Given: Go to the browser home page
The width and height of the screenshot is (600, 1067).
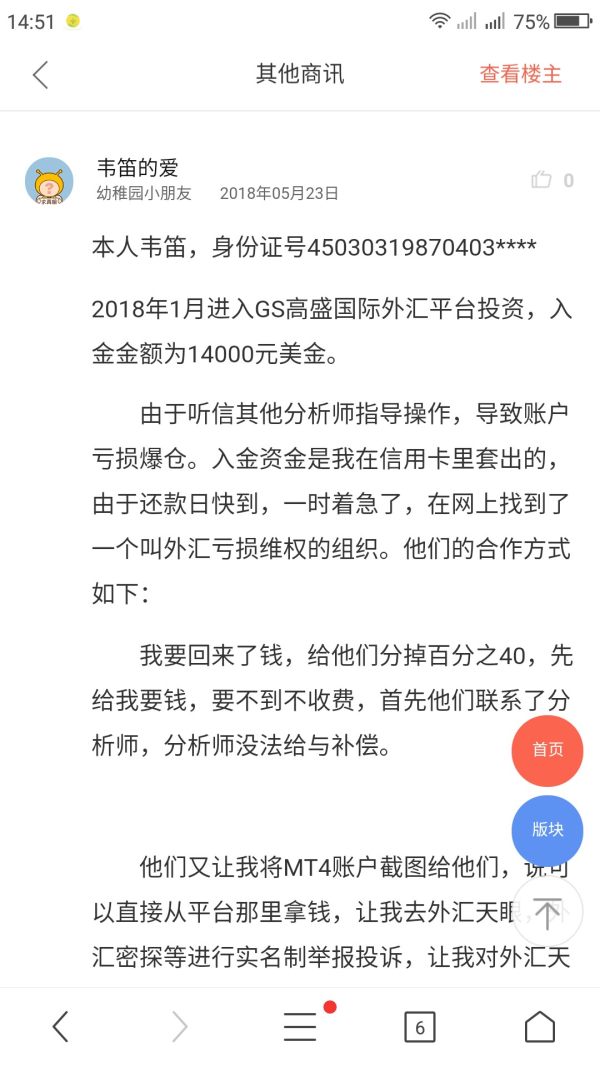Looking at the screenshot, I should 540,1026.
